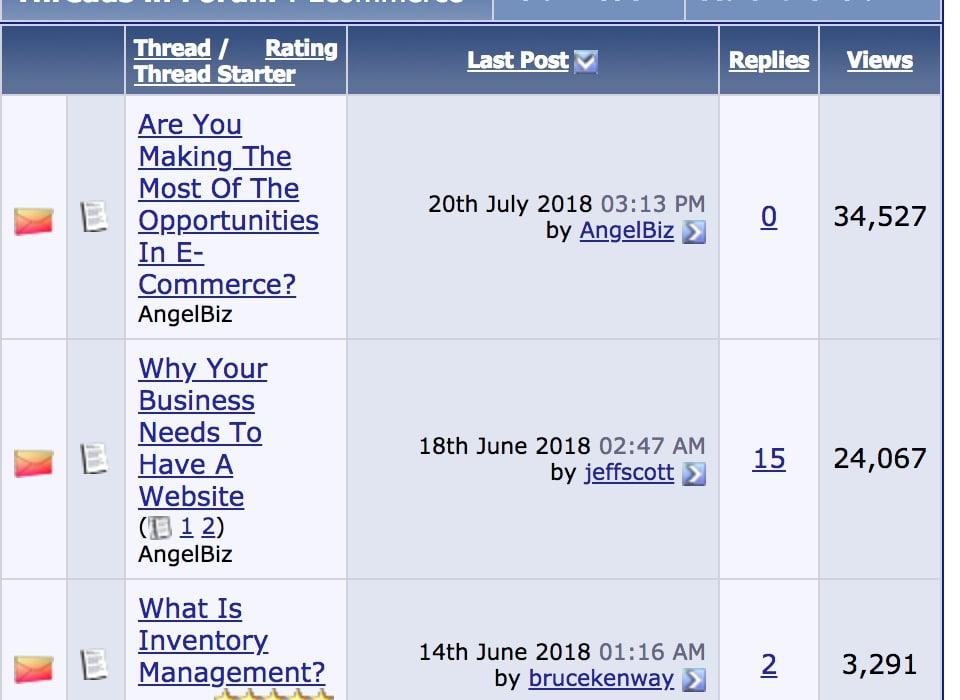Jump to page 2 of Website thread
The height and width of the screenshot is (700, 960).
click(208, 527)
